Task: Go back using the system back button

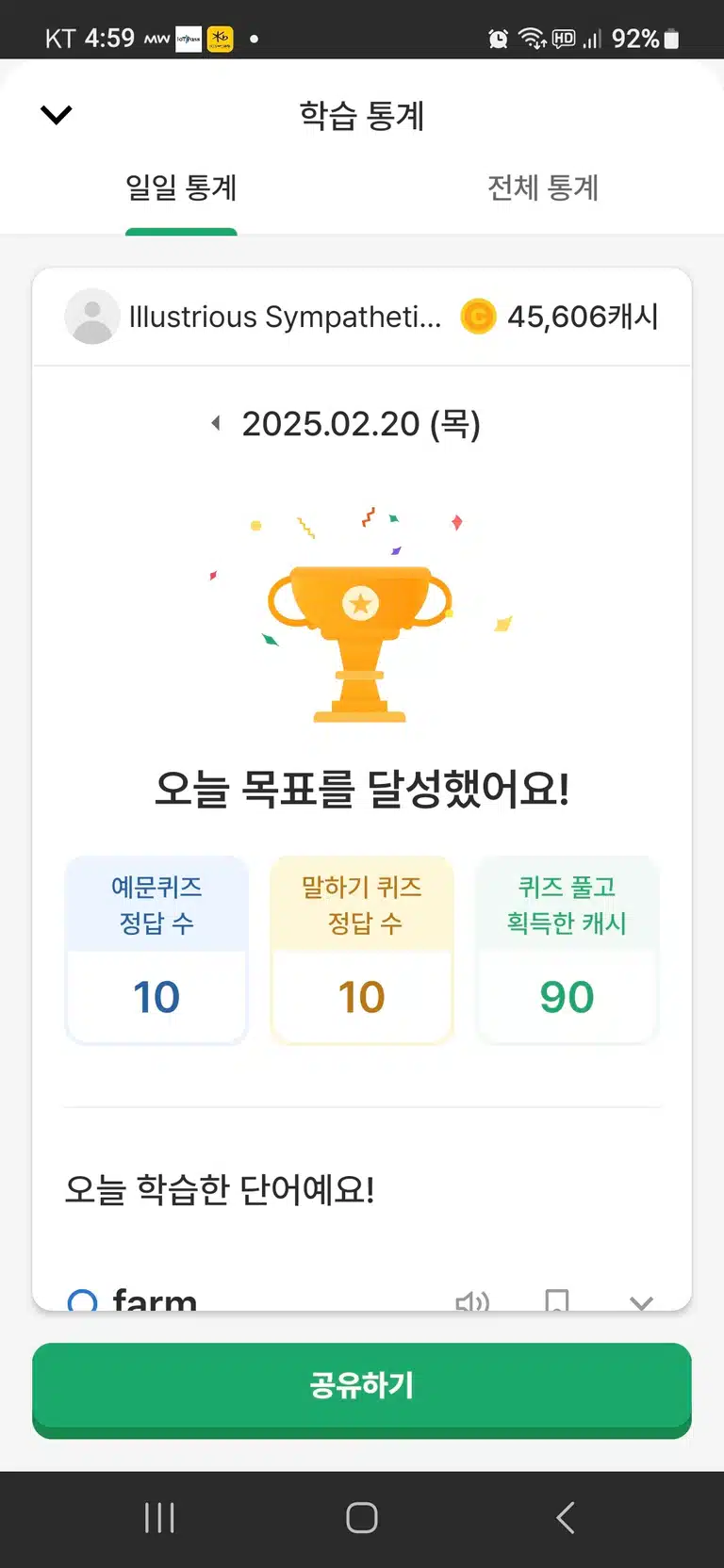Action: pyautogui.click(x=566, y=1518)
